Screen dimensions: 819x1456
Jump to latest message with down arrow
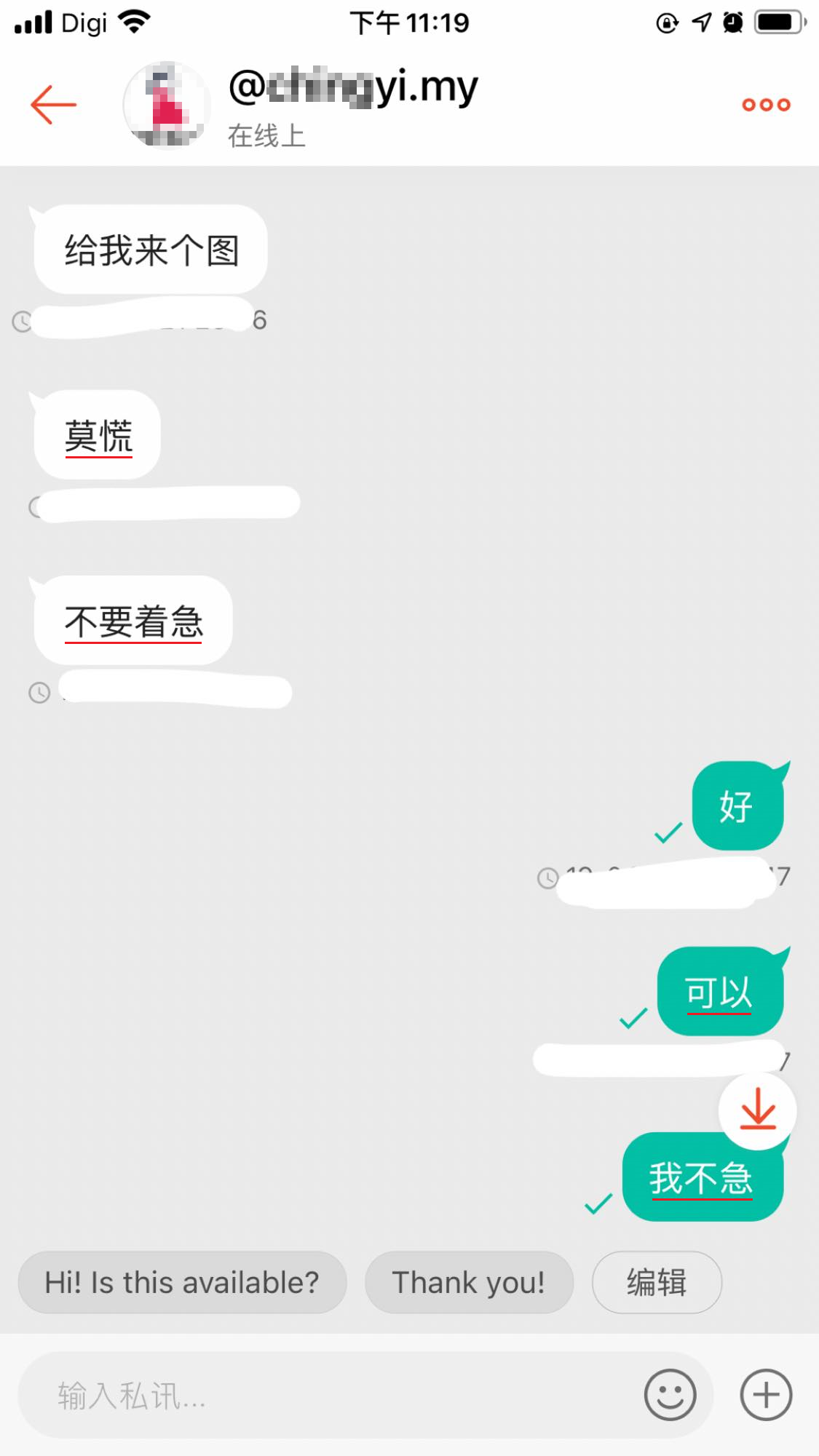coord(758,1110)
